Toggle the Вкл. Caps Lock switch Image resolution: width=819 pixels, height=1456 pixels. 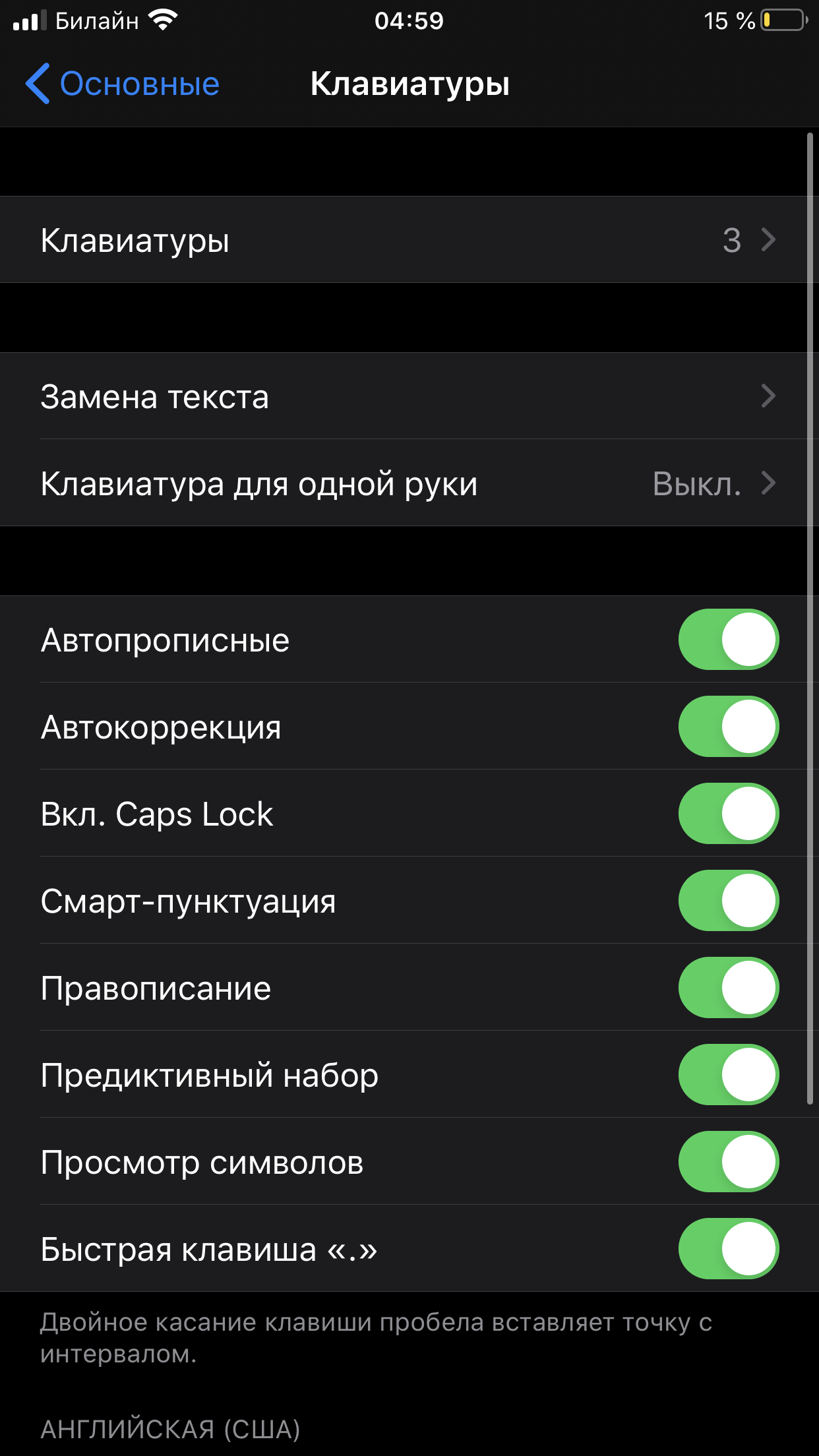pos(728,814)
